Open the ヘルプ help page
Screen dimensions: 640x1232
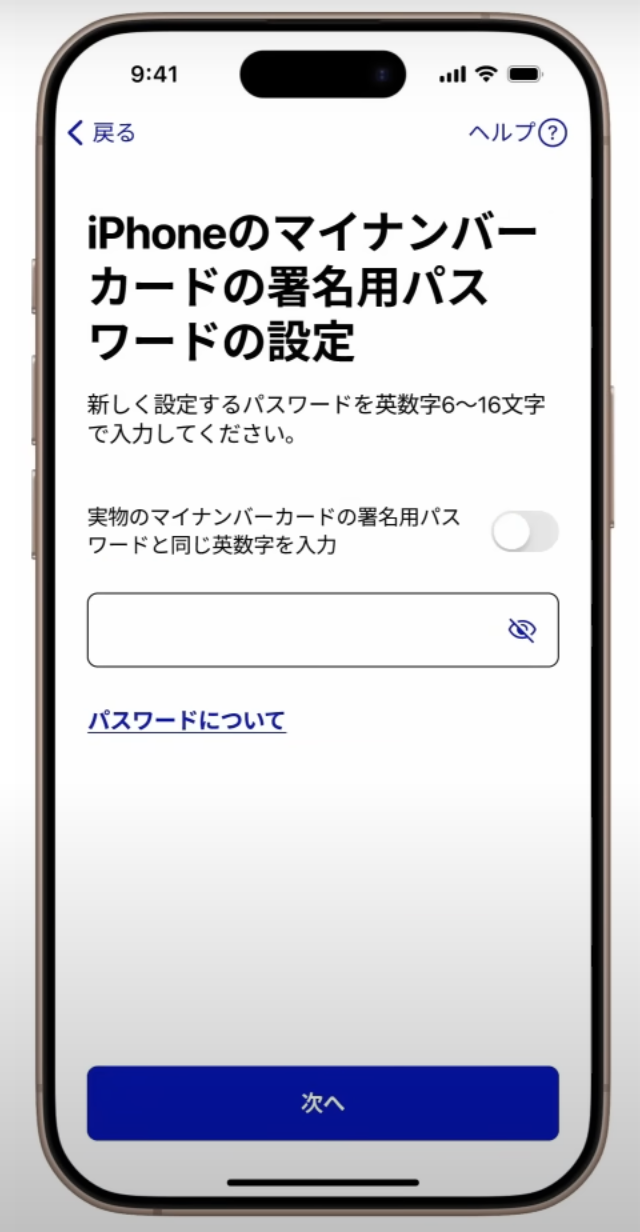517,133
